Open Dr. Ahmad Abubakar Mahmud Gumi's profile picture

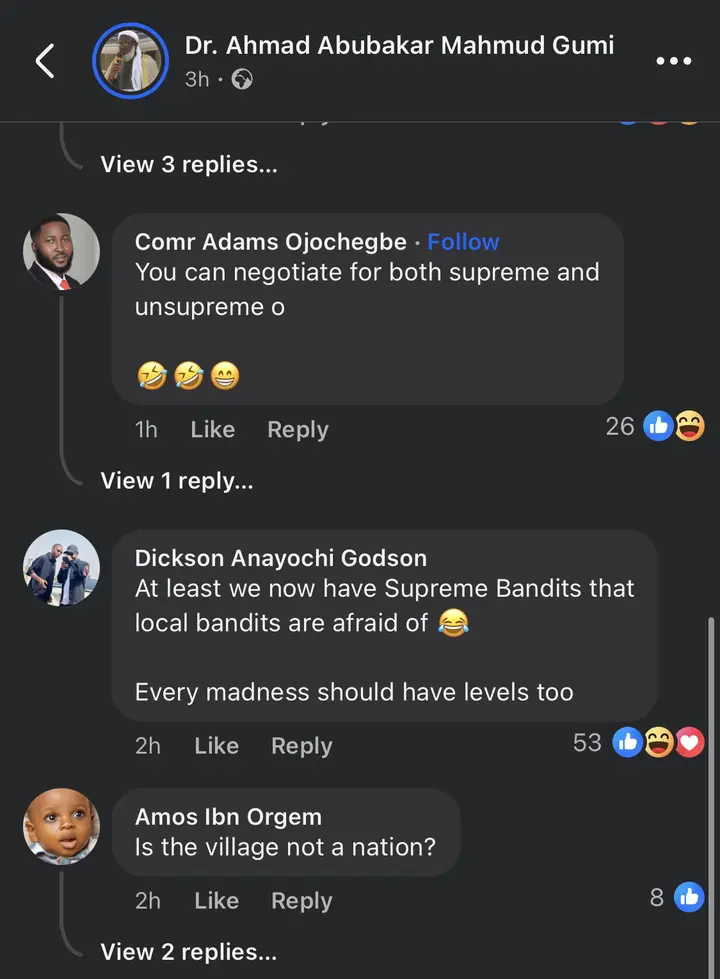pyautogui.click(x=131, y=61)
